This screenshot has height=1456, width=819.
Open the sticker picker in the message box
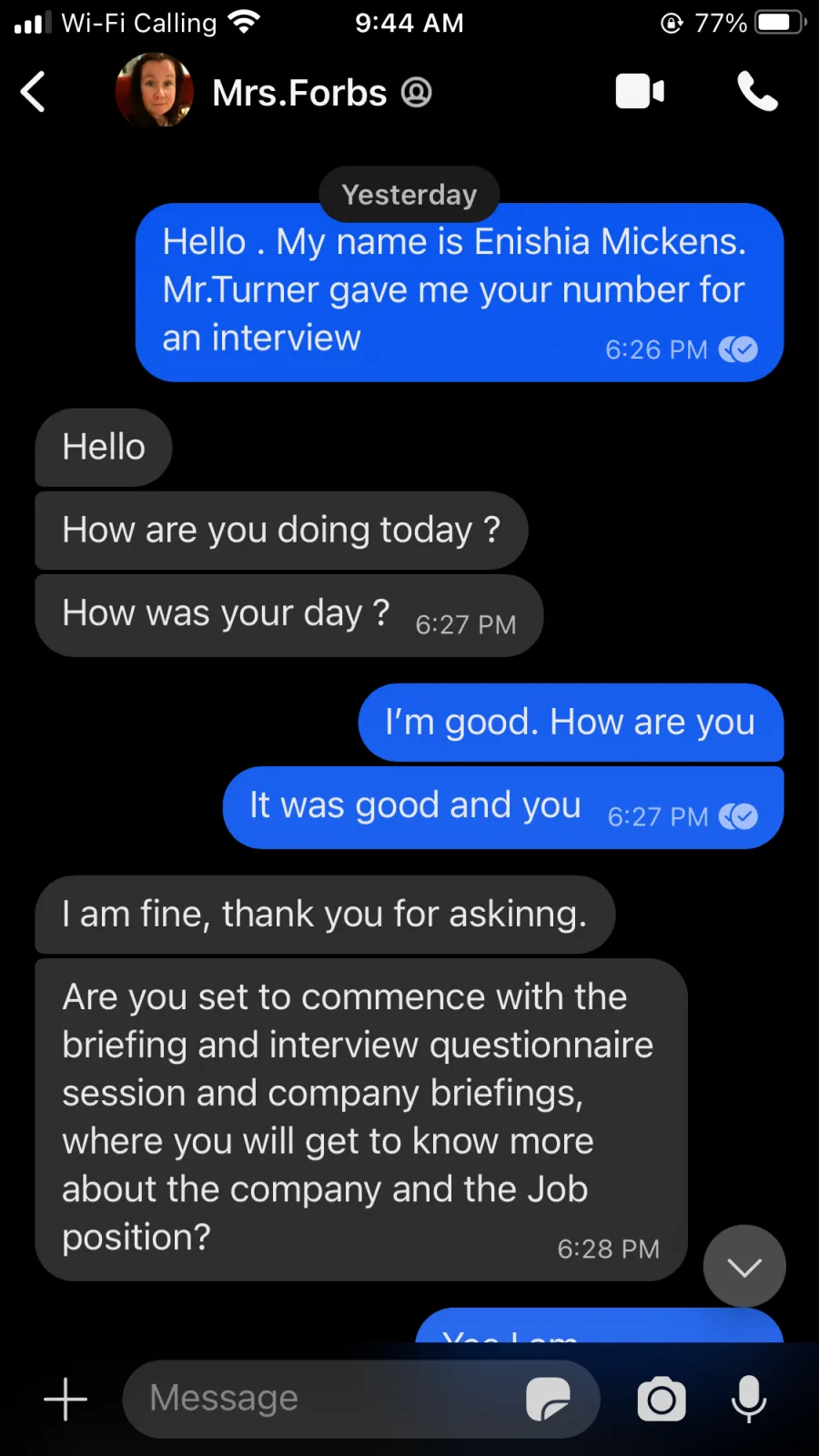pos(548,1400)
